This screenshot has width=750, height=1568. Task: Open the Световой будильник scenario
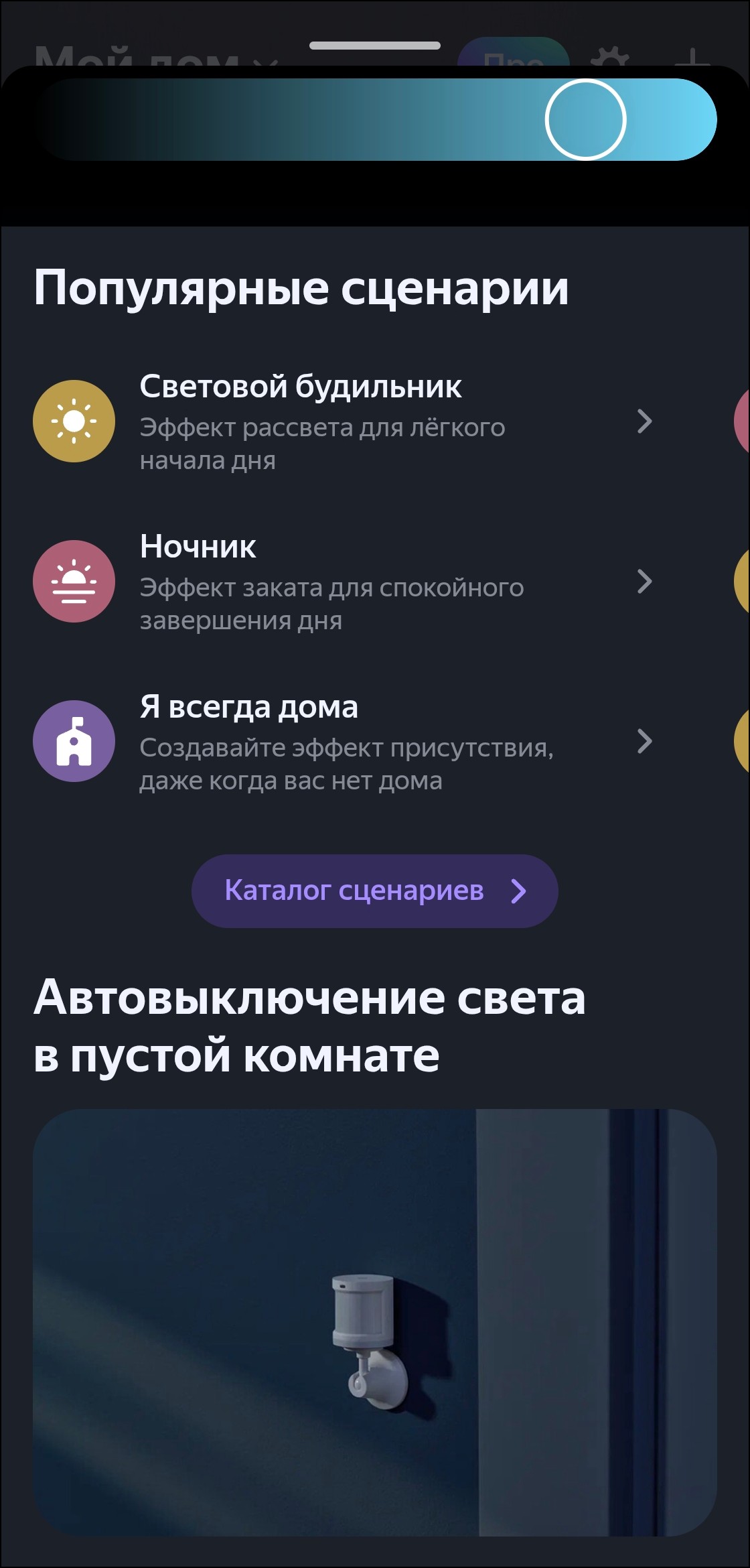click(342, 421)
